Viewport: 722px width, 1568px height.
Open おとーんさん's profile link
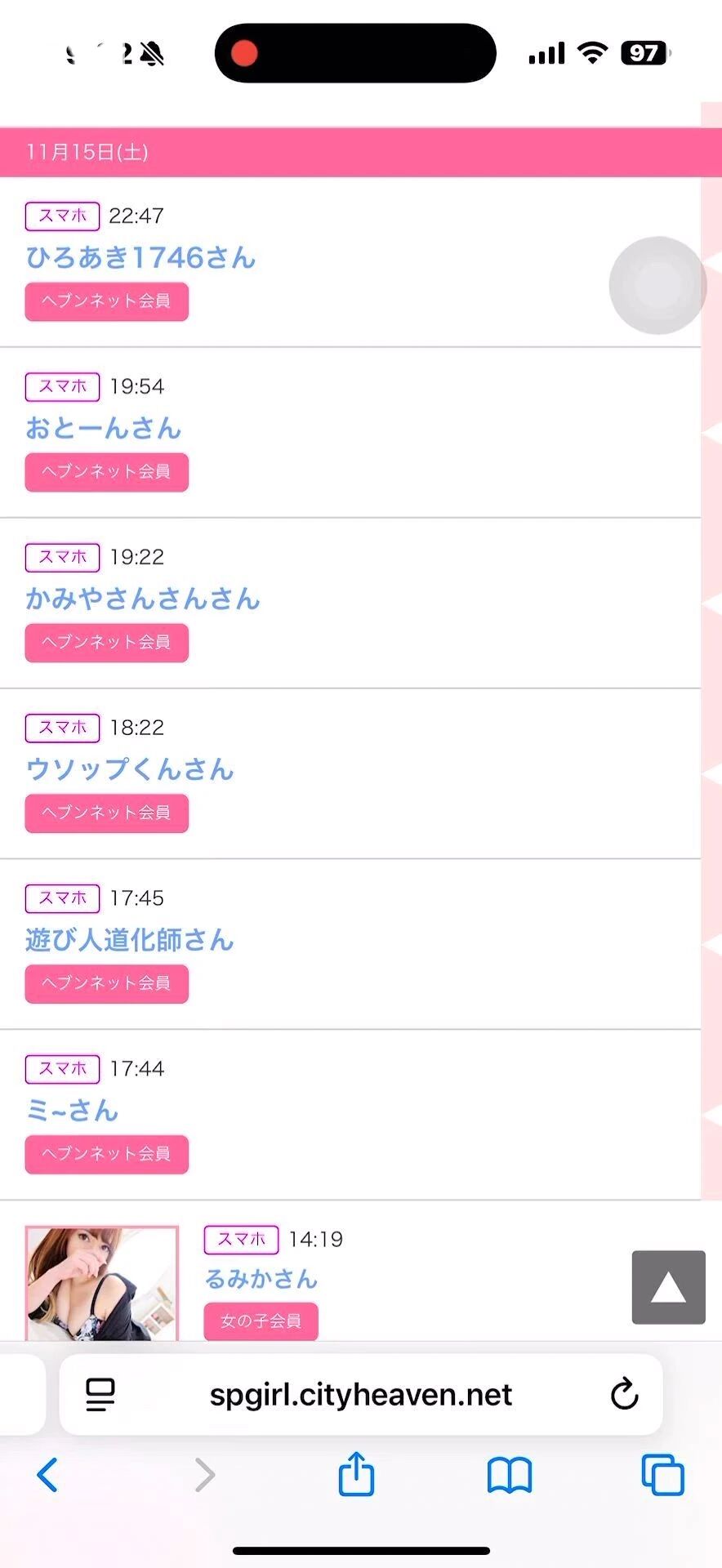(101, 428)
